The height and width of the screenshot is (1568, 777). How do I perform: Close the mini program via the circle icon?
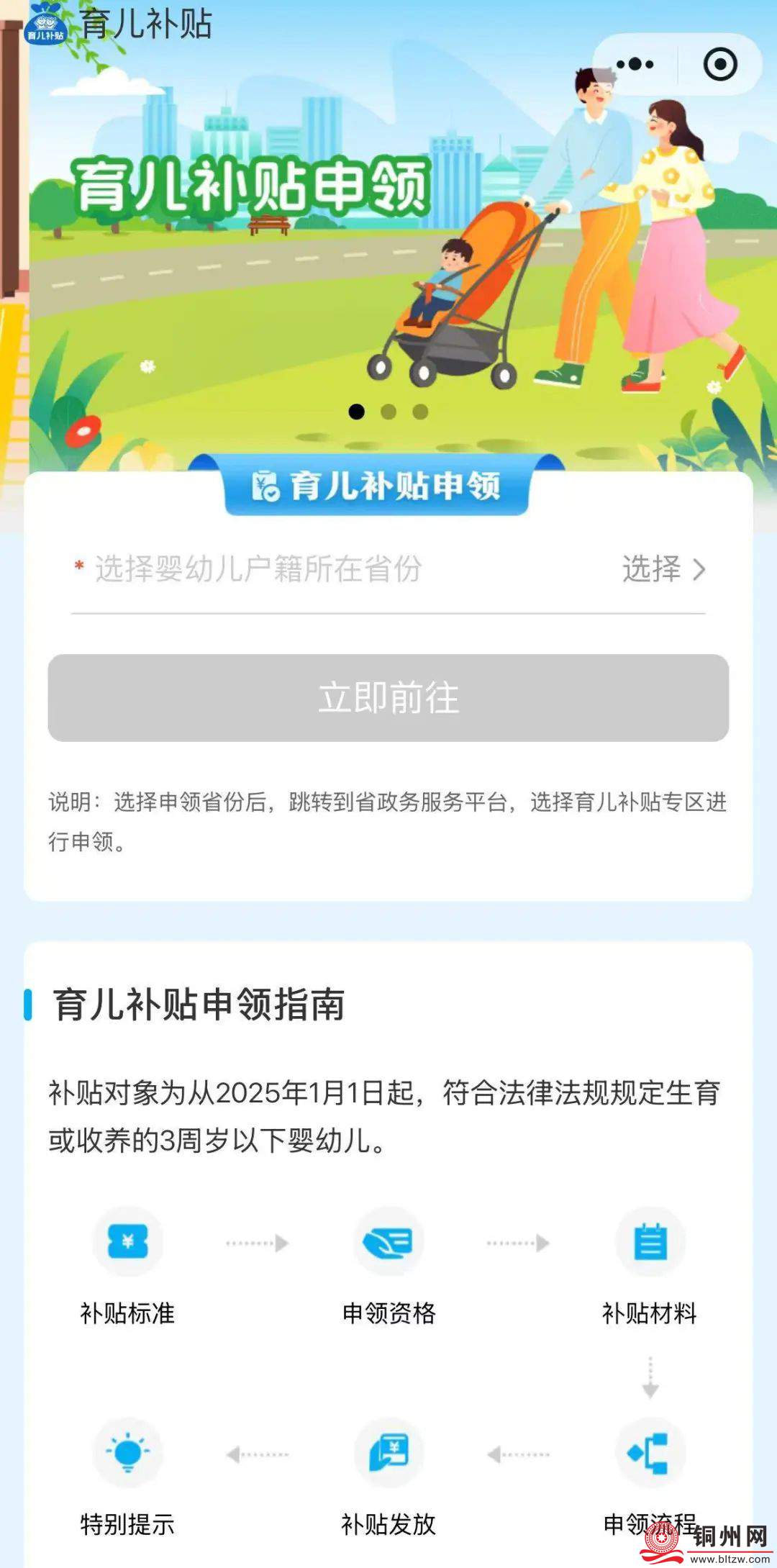(719, 65)
